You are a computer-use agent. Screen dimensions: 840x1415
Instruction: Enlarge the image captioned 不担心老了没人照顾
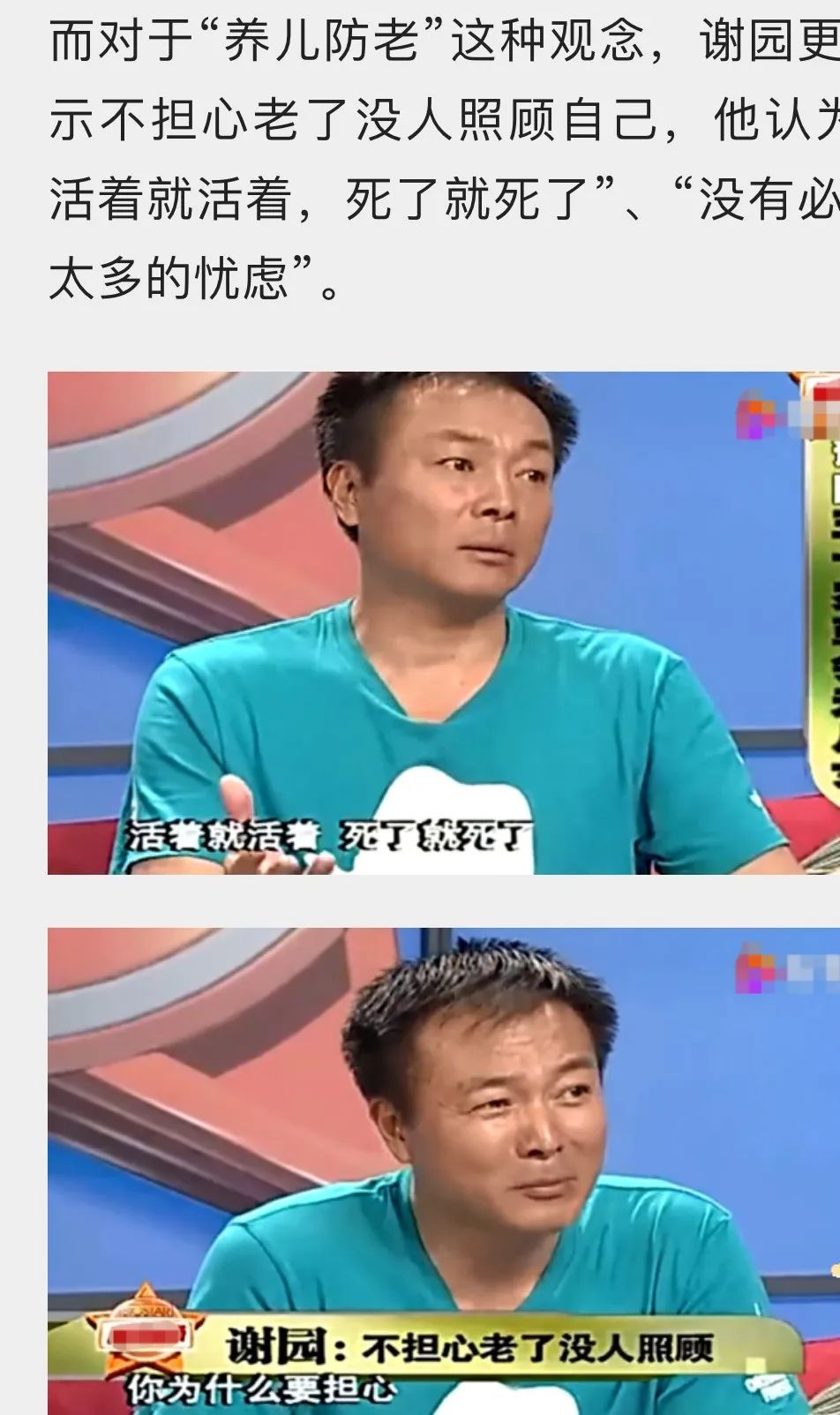443,1170
